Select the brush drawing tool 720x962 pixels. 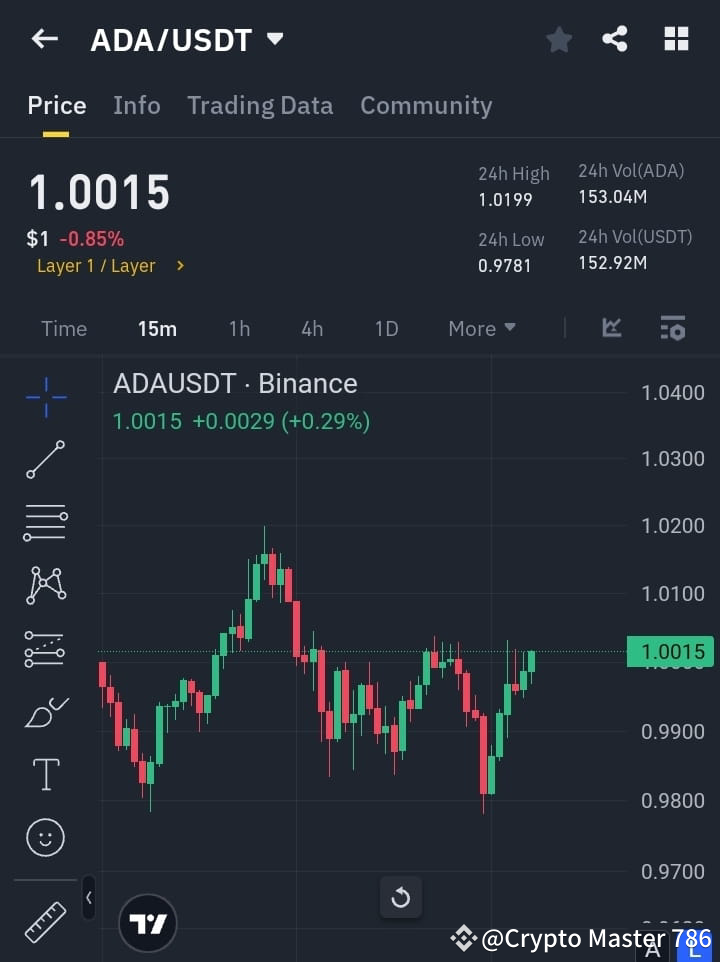(x=45, y=711)
